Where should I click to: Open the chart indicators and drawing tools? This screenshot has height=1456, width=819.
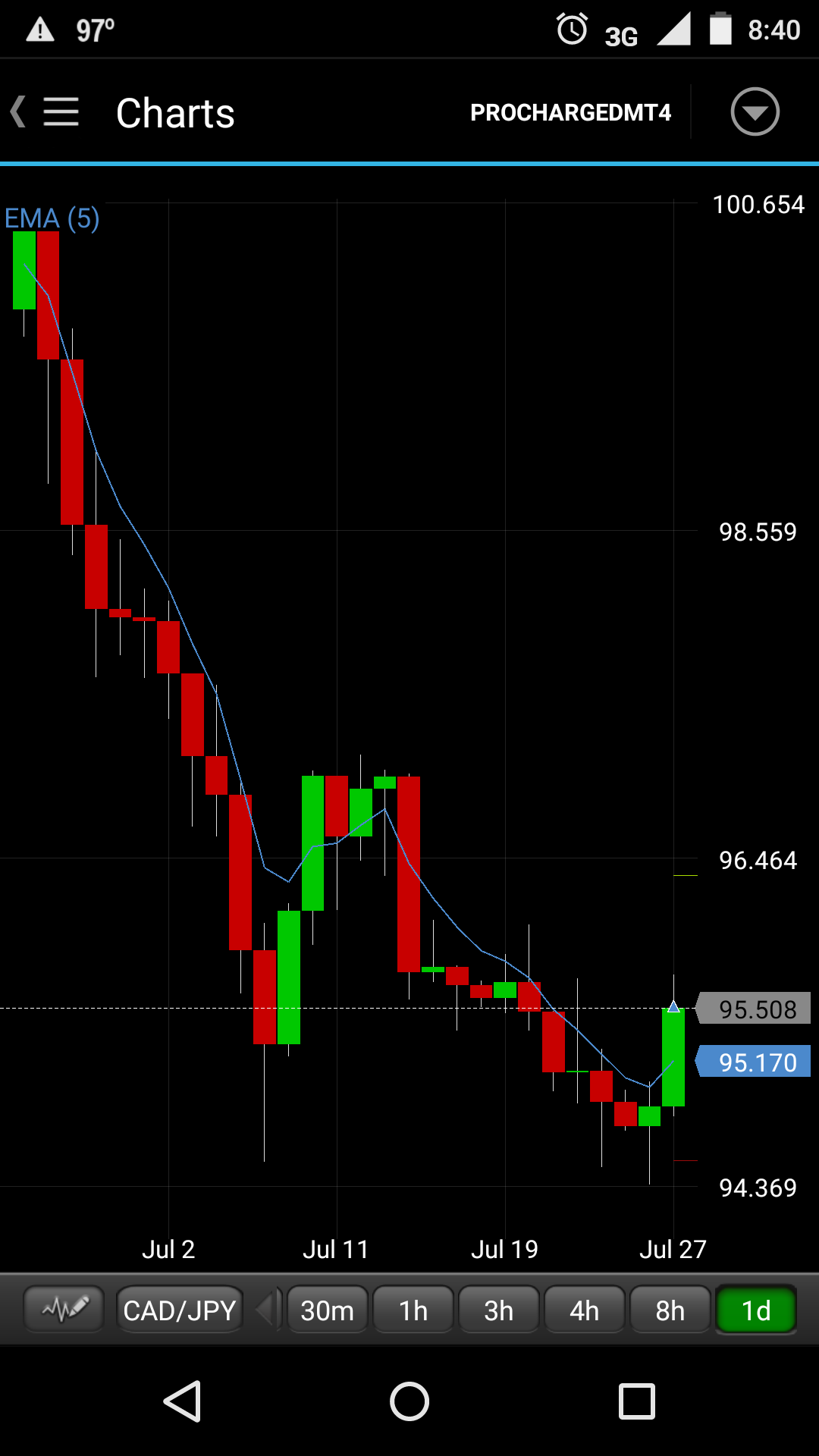click(x=64, y=1309)
